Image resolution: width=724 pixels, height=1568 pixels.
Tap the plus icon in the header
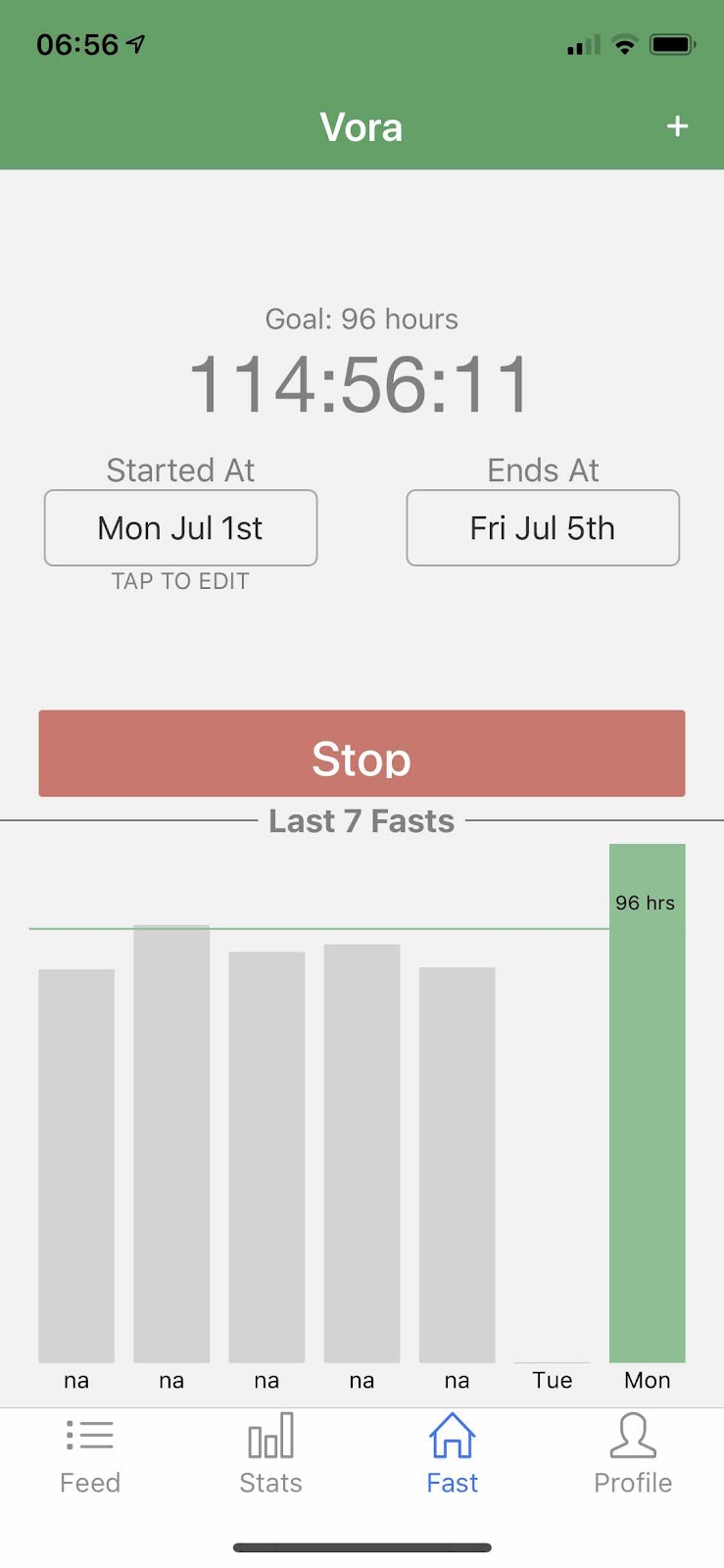[x=677, y=126]
